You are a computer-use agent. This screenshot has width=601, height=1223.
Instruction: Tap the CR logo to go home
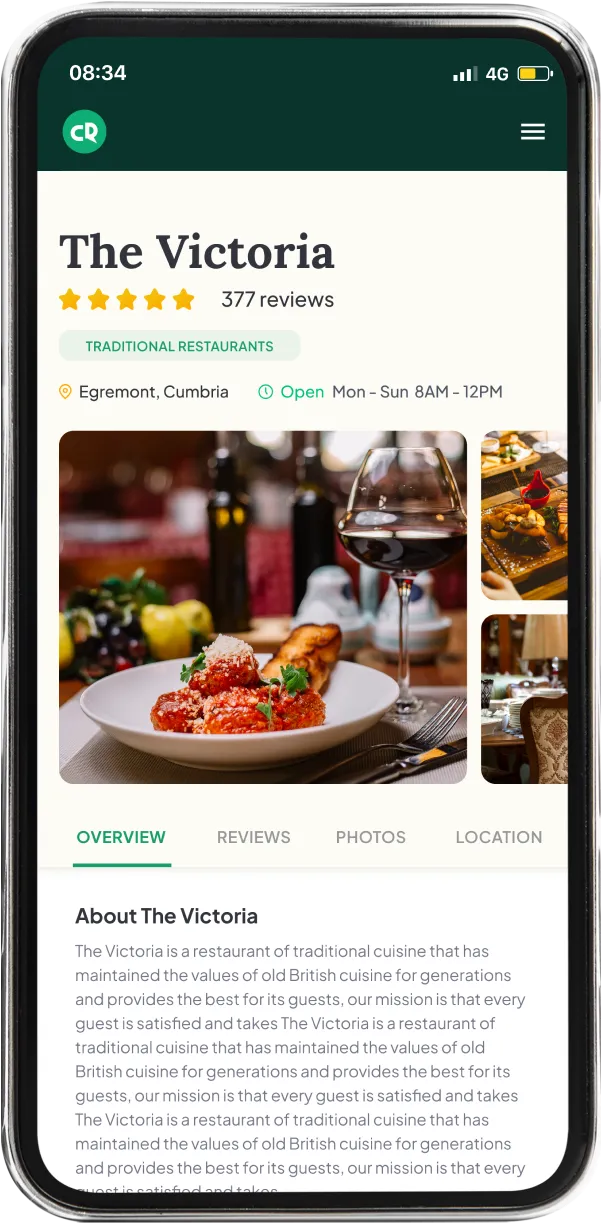tap(84, 132)
